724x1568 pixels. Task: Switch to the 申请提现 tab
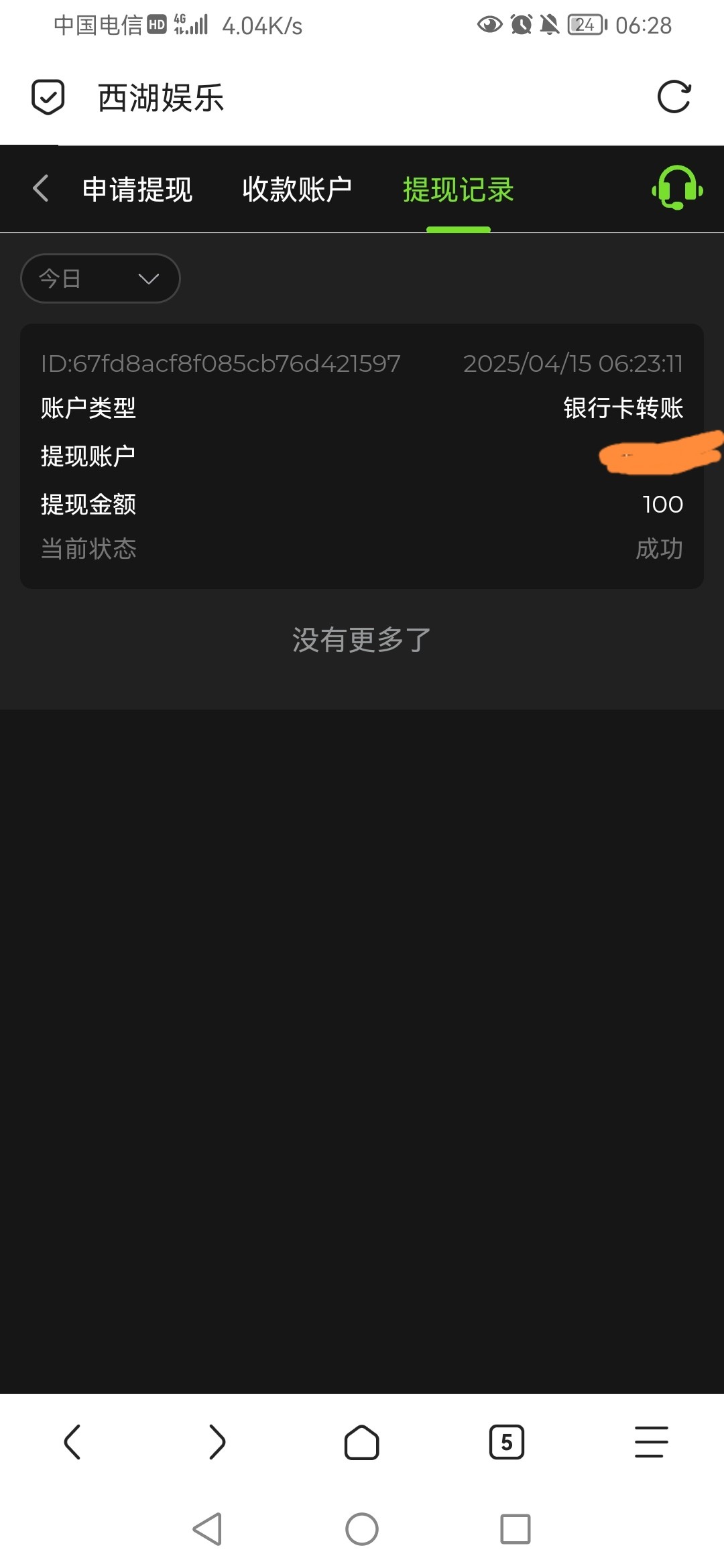(x=137, y=190)
